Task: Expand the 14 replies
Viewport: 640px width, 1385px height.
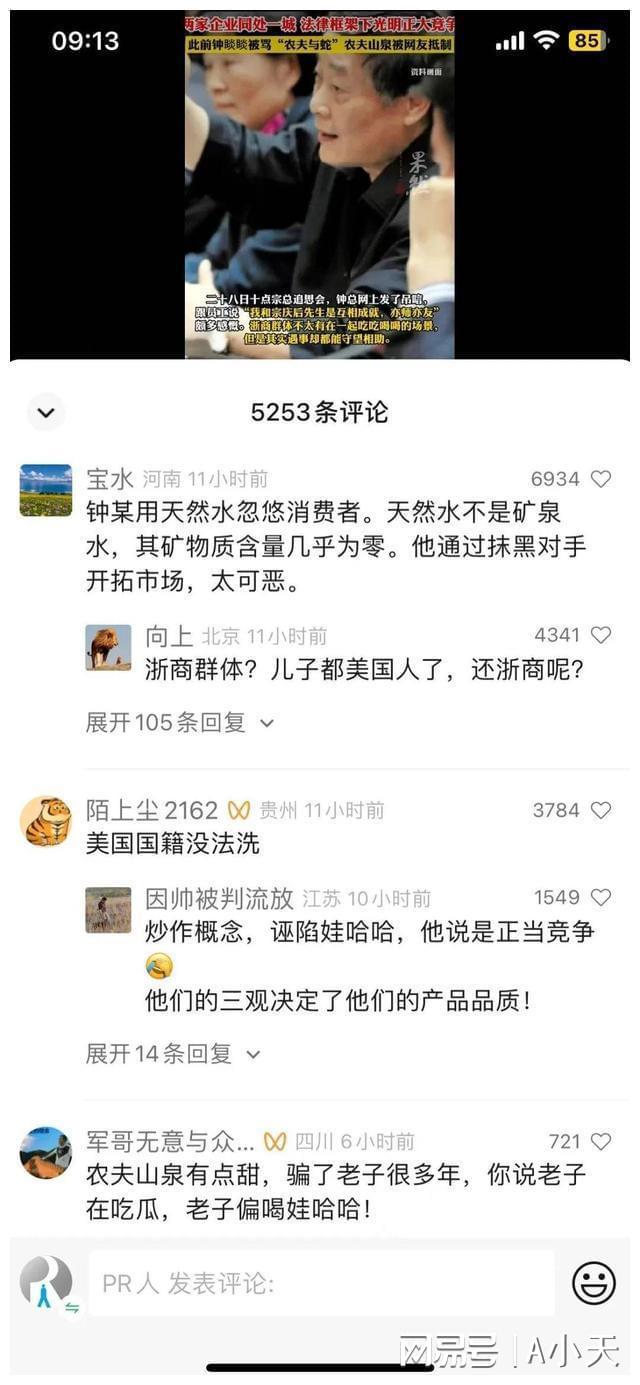Action: coord(173,1053)
